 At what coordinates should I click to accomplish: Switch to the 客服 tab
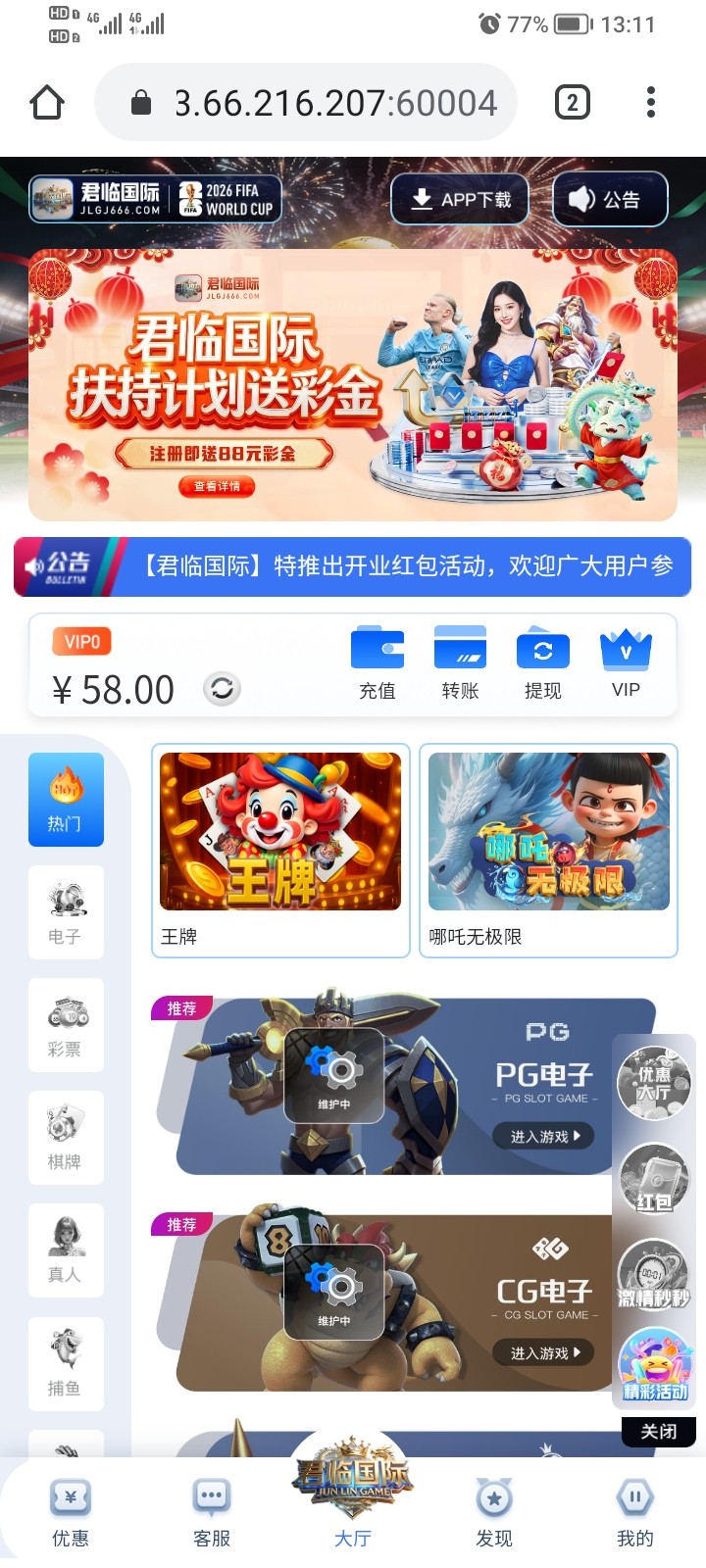[x=212, y=1512]
